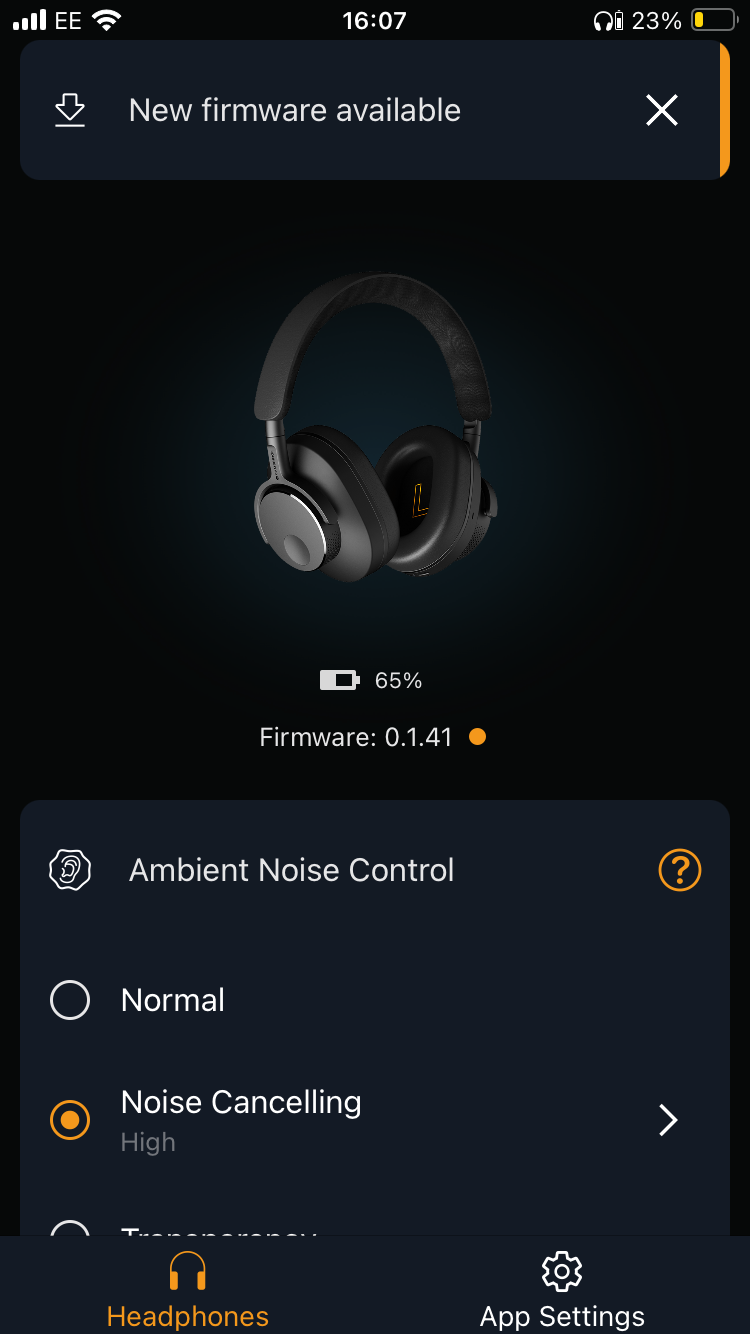Open Ambient Noise Control help
The height and width of the screenshot is (1334, 750).
pos(680,870)
